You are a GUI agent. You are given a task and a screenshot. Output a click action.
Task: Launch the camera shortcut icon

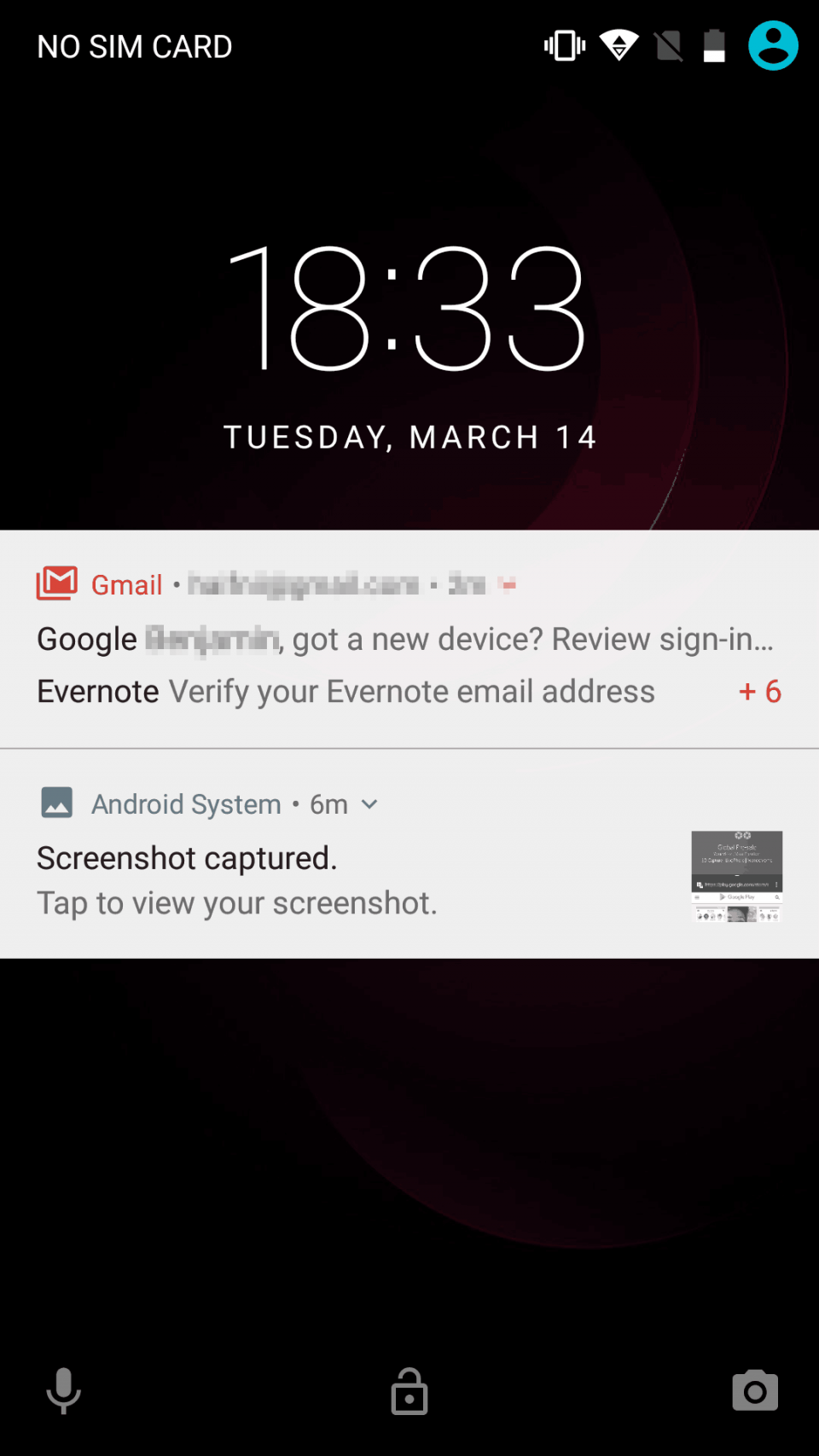pyautogui.click(x=755, y=1391)
